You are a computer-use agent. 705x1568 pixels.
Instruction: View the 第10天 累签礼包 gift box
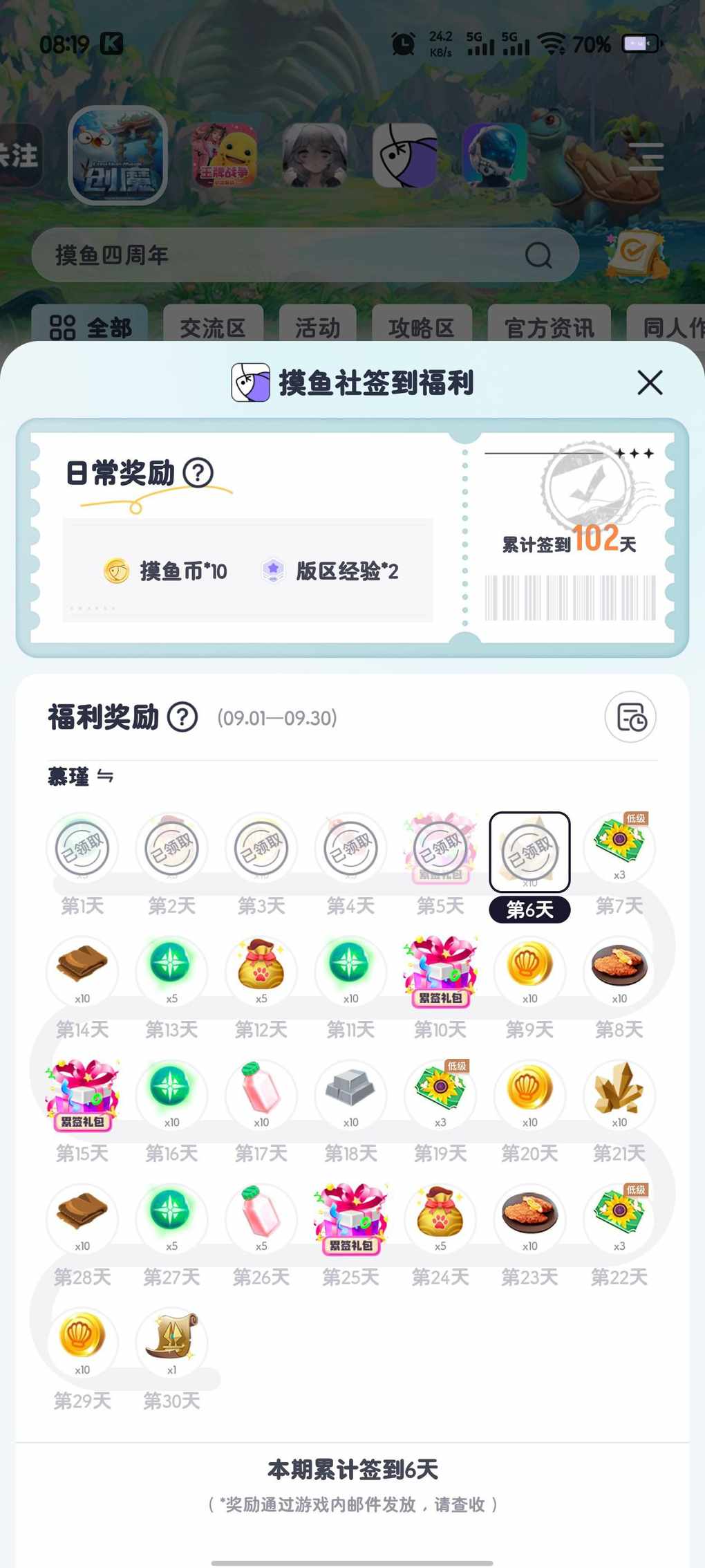[x=440, y=970]
